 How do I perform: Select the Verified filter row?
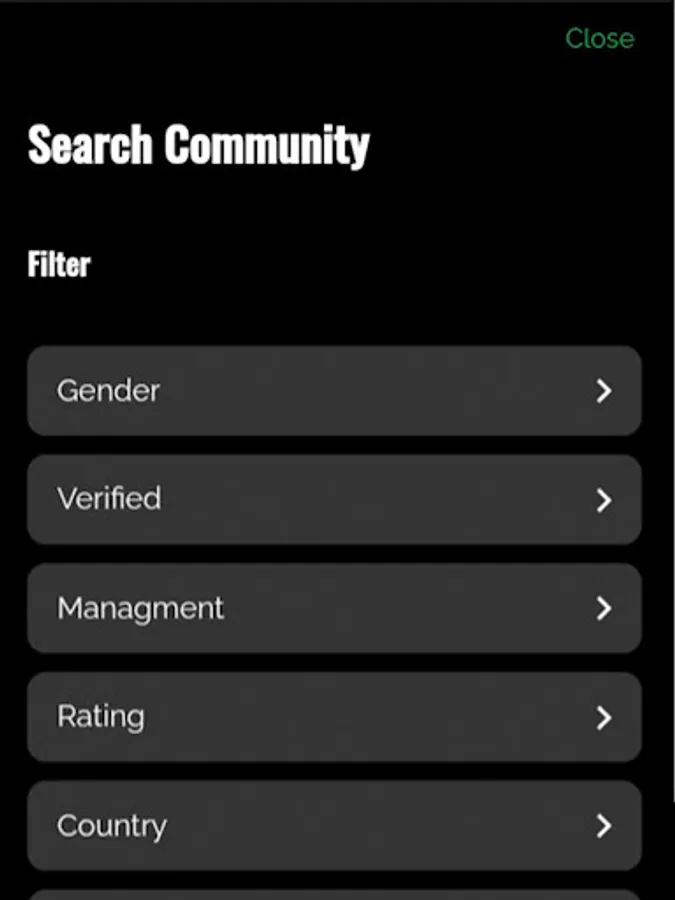pos(334,499)
